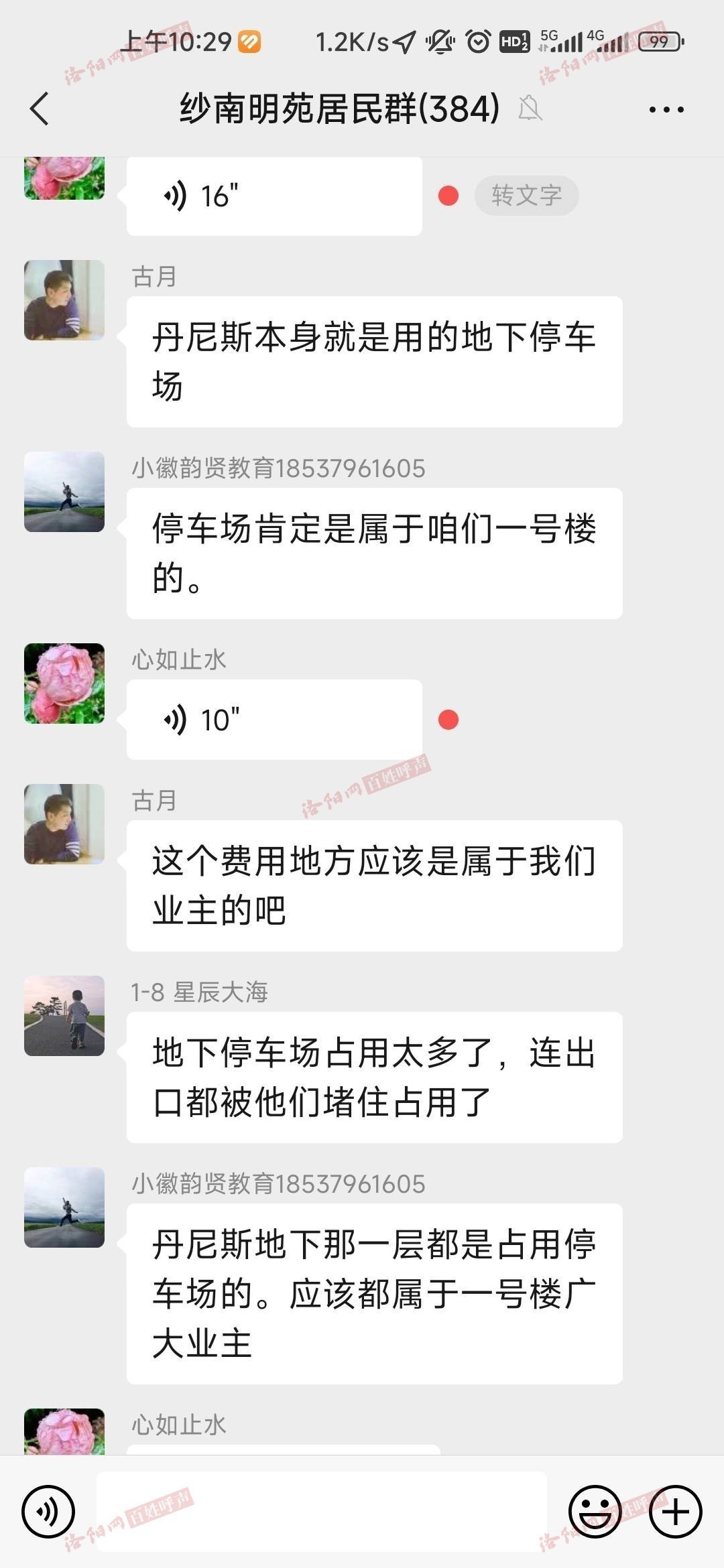
Task: Convert the voice message using 转文字
Action: coord(526,196)
